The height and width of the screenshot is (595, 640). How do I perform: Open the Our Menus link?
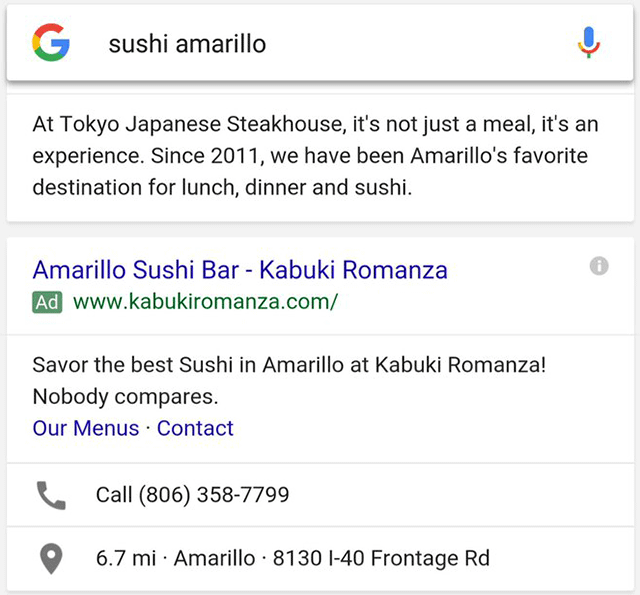pyautogui.click(x=86, y=428)
